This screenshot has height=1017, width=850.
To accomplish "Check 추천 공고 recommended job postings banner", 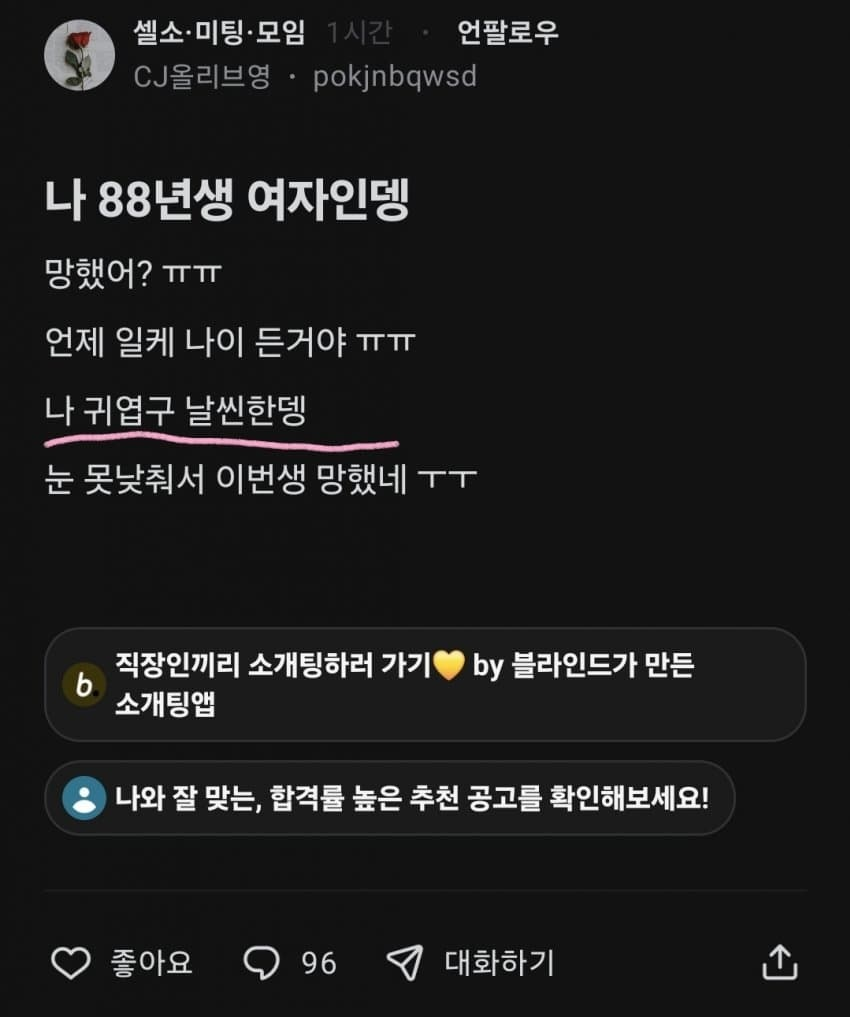I will pos(390,797).
